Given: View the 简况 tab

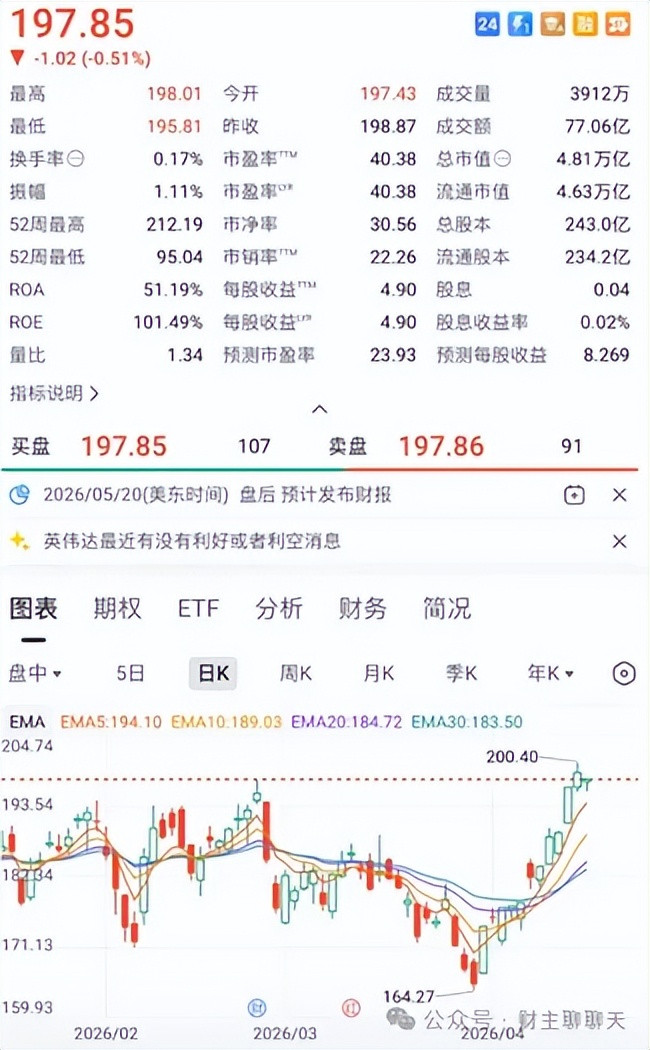Looking at the screenshot, I should pyautogui.click(x=446, y=608).
